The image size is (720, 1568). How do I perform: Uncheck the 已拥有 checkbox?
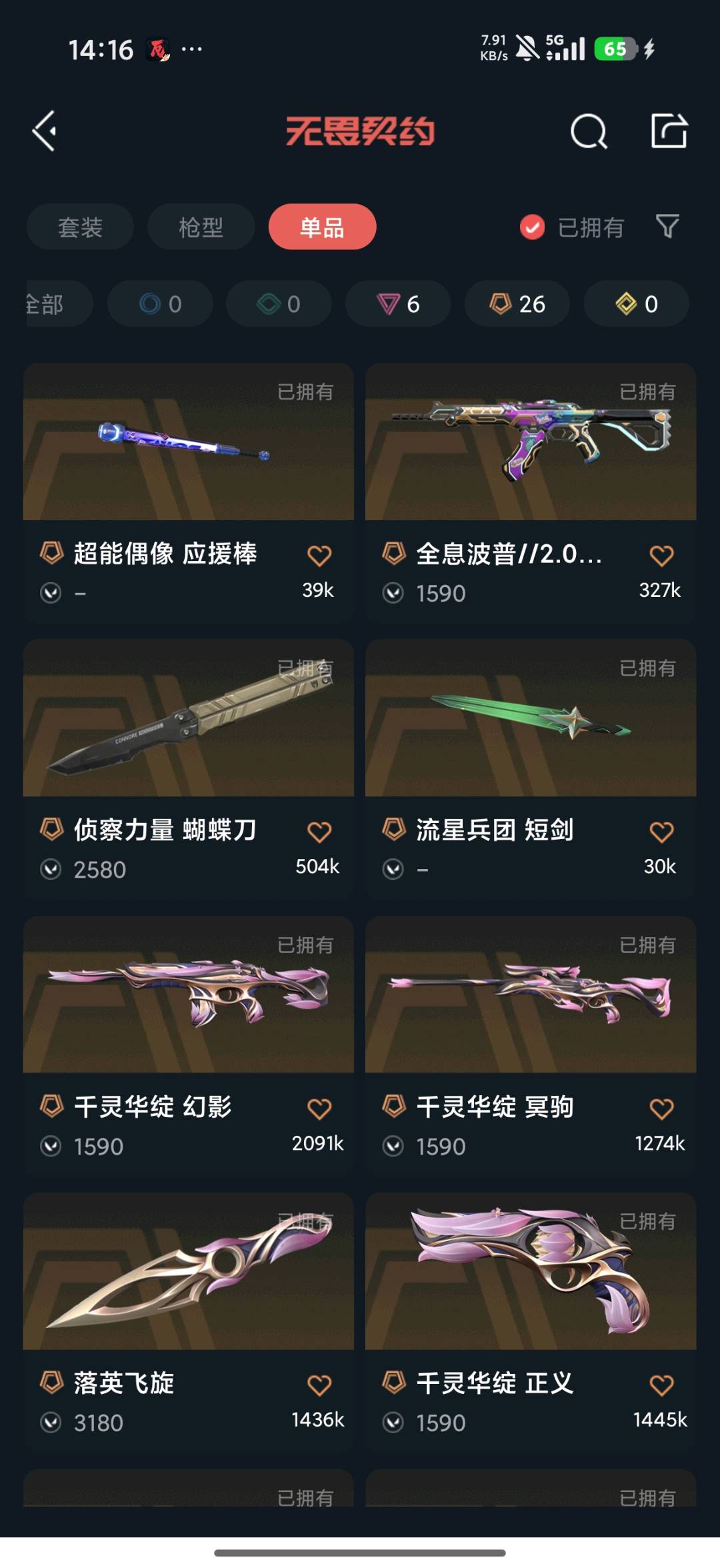(532, 227)
